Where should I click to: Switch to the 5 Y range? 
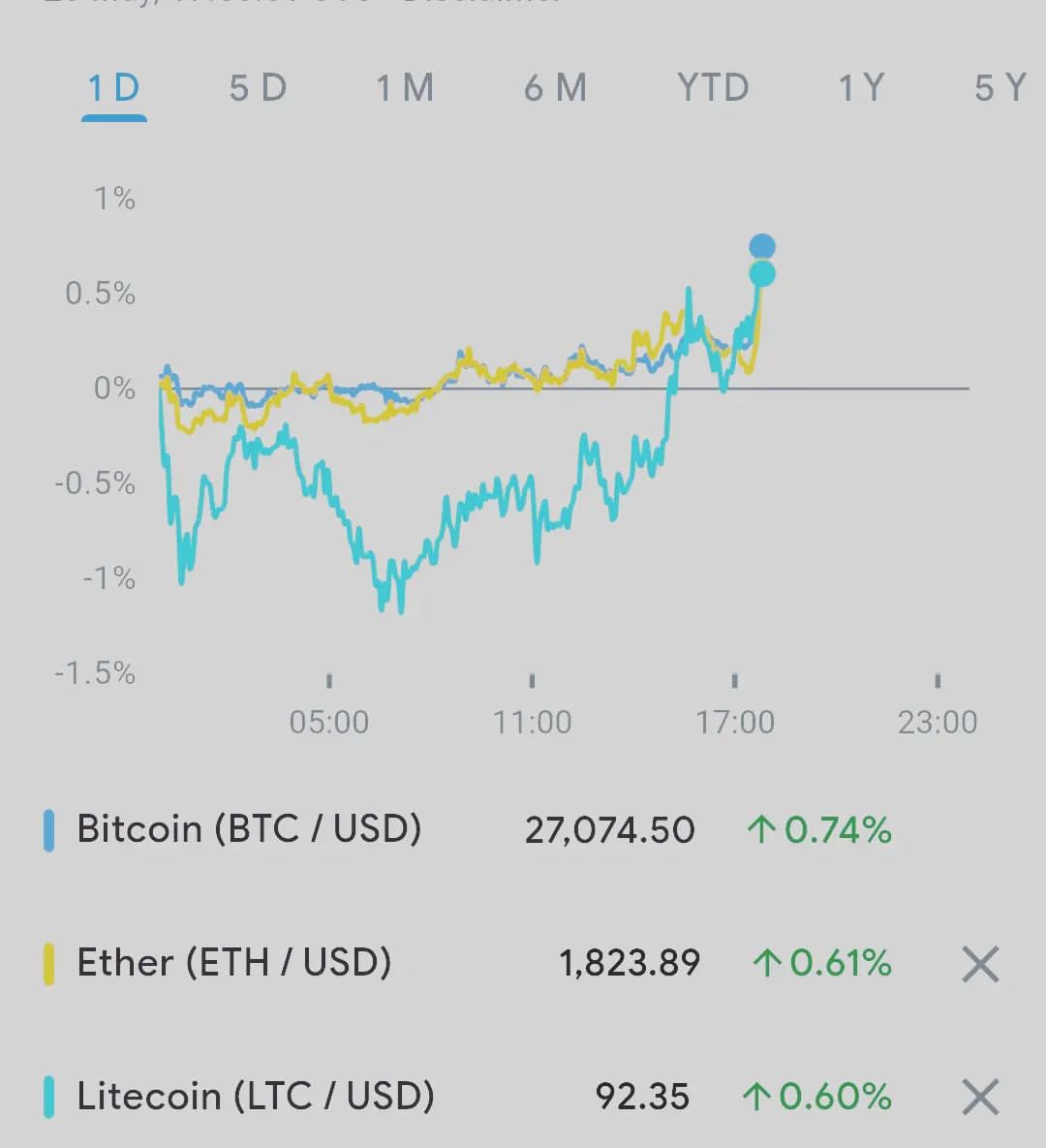pos(1000,88)
